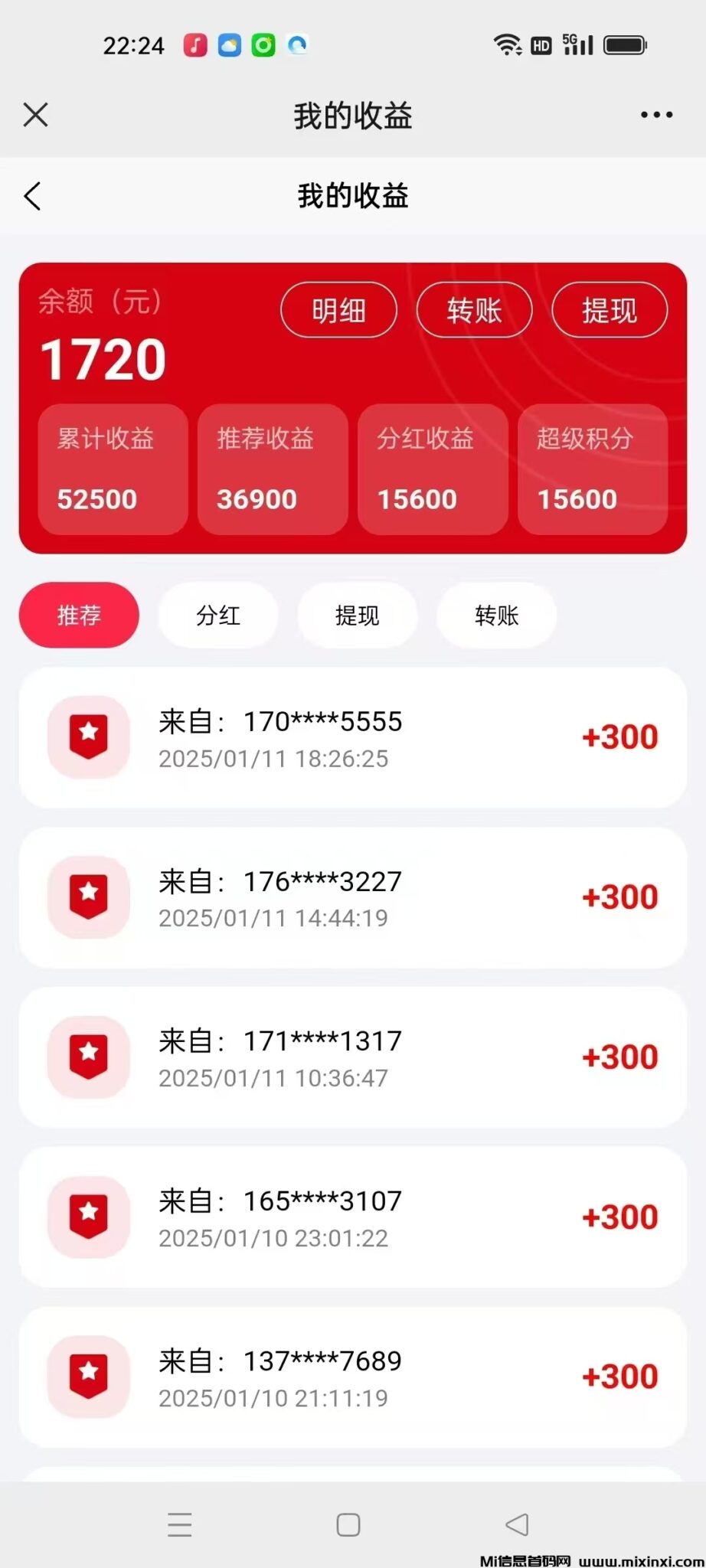Tap the 累计收益 earnings stat card

coord(112,469)
